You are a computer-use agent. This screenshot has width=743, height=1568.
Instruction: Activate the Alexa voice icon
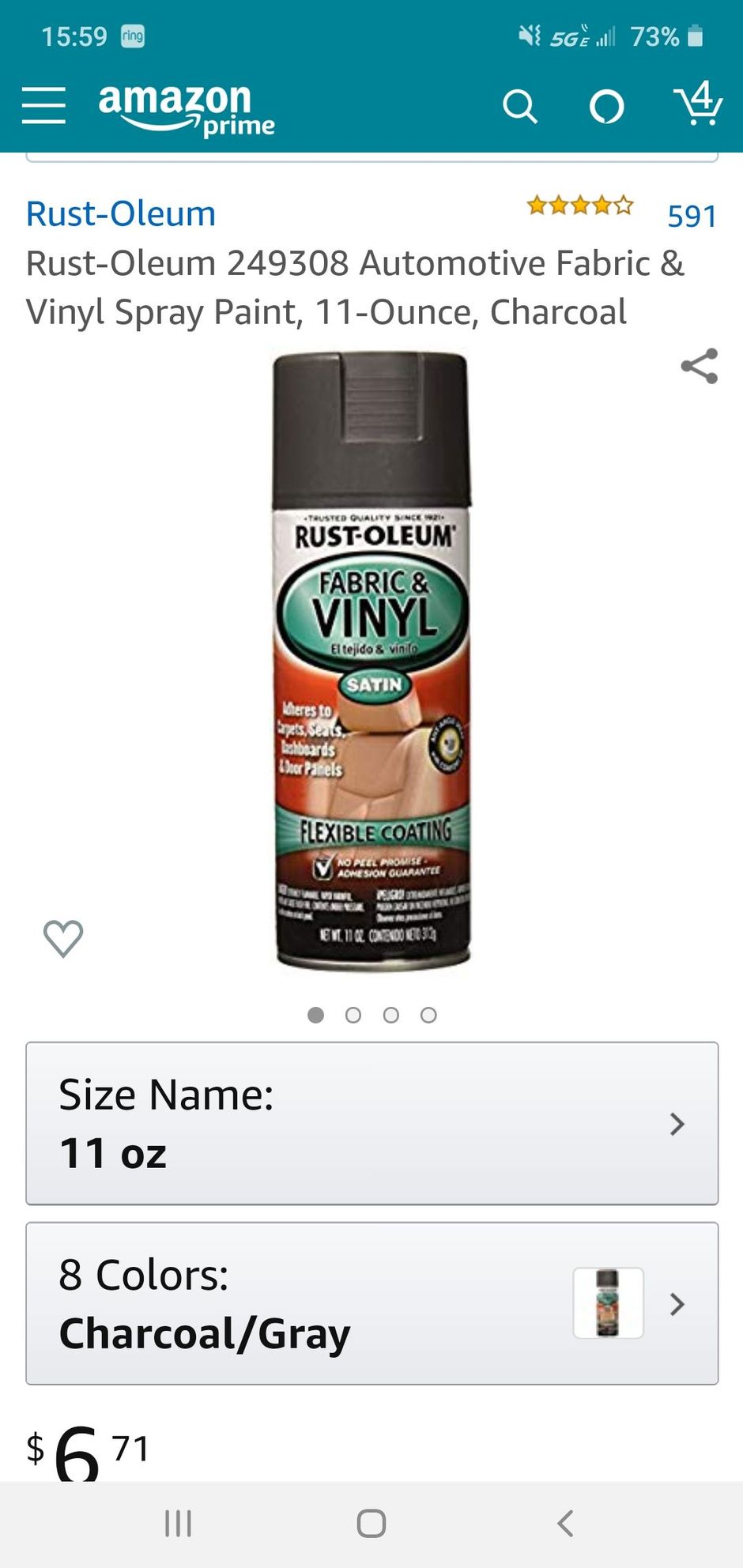606,107
